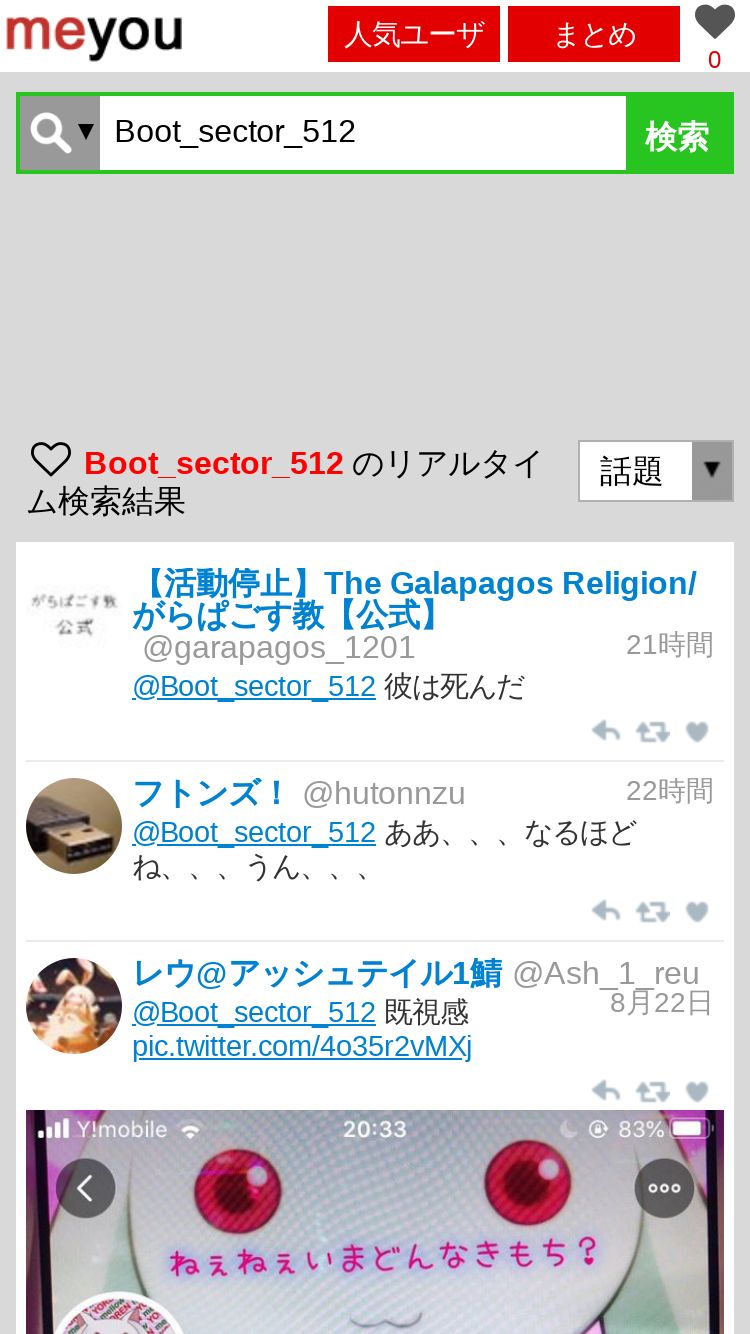
Task: Open the まとめ summary page
Action: tap(593, 34)
